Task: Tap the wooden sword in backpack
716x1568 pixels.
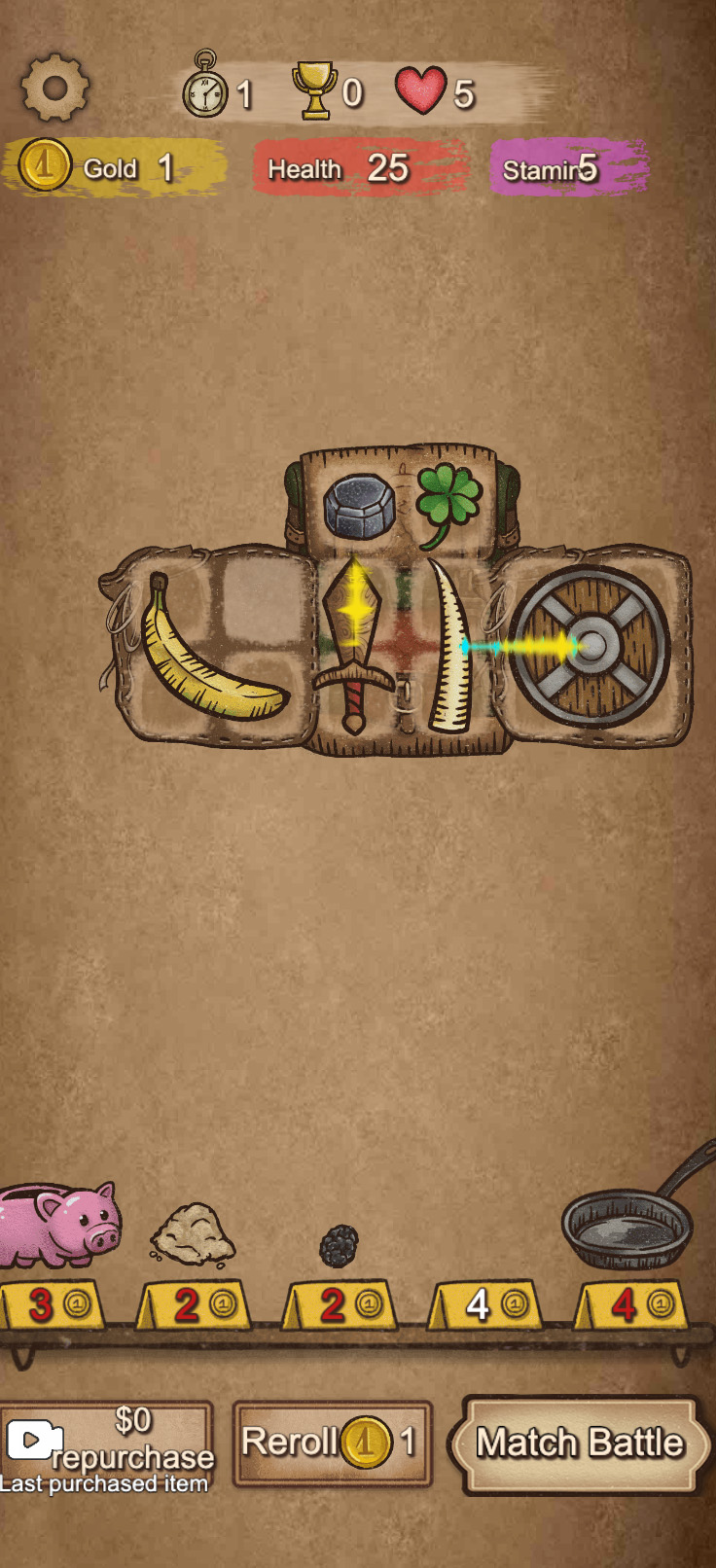Action: pyautogui.click(x=356, y=647)
